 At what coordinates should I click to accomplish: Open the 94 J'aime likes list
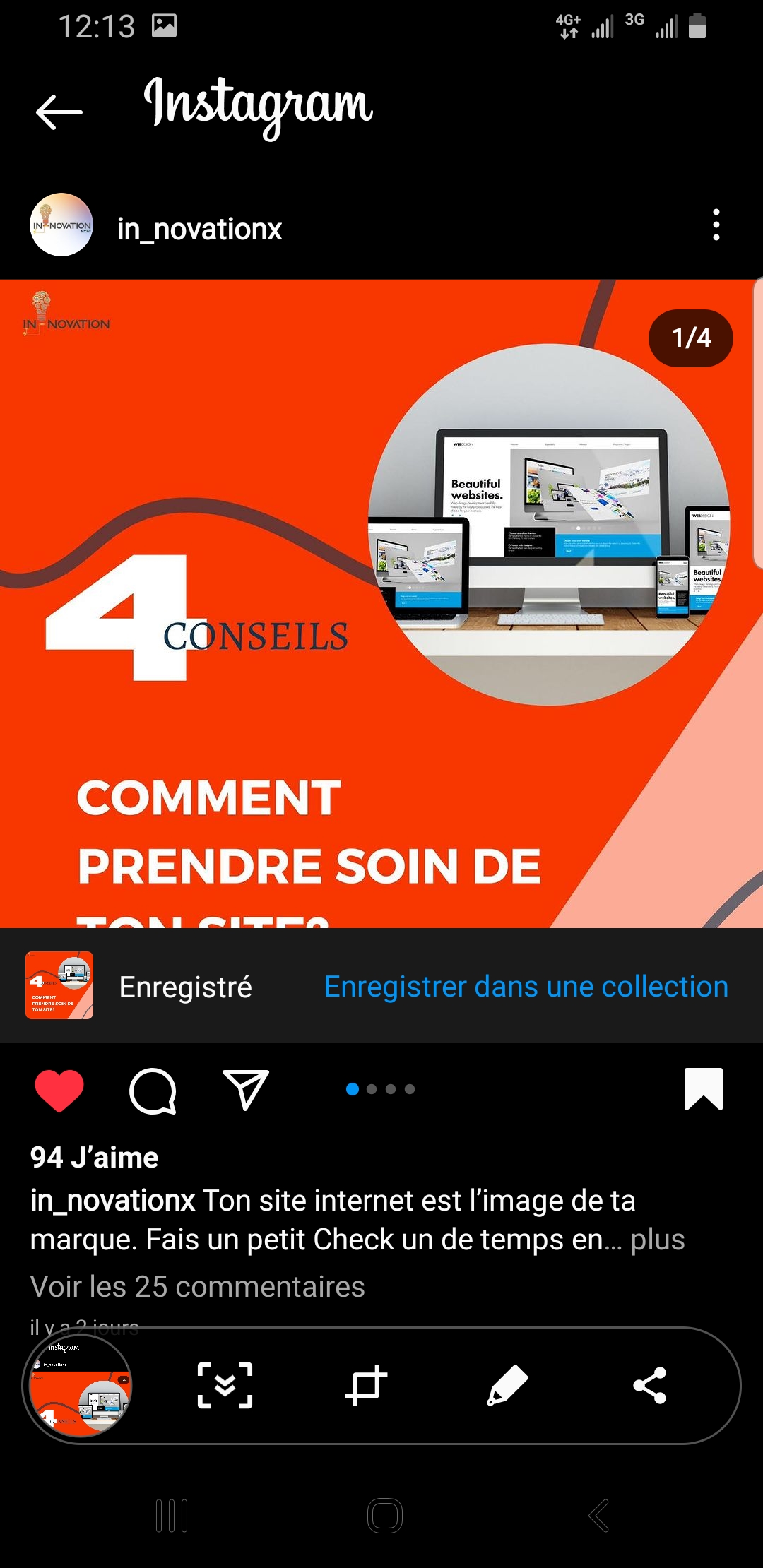click(95, 1158)
